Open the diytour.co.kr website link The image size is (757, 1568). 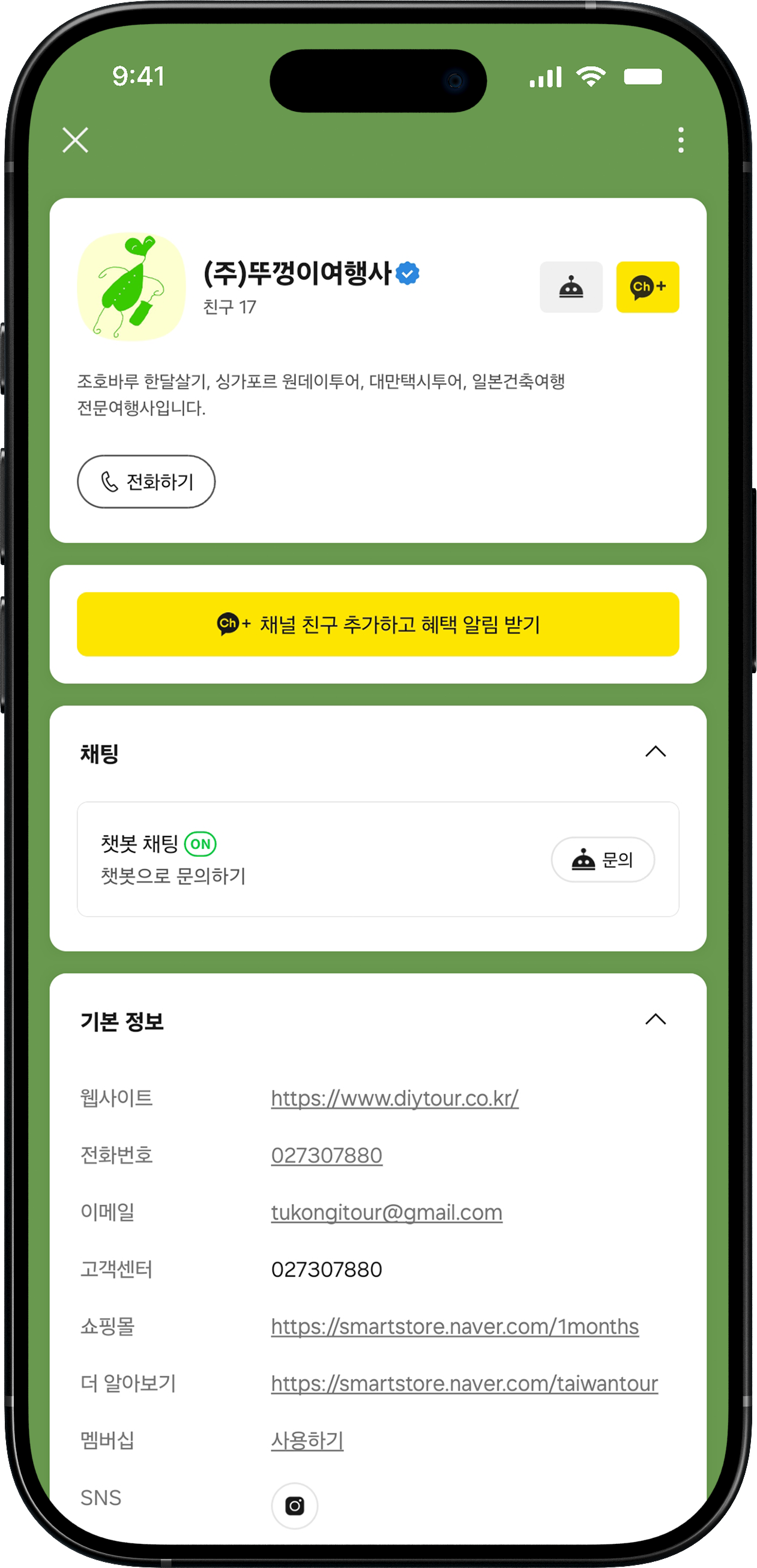click(394, 1098)
